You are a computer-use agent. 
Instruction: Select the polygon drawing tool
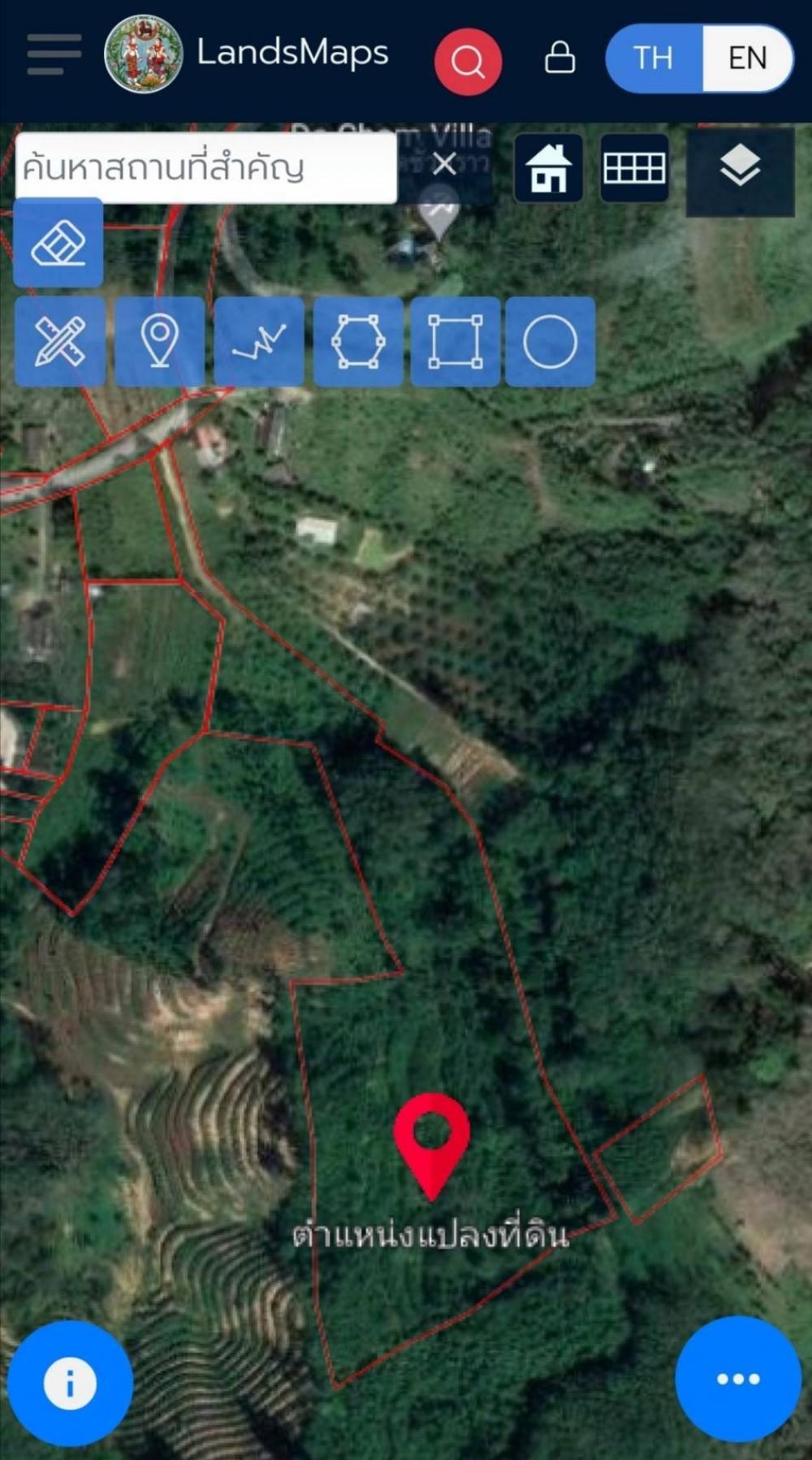(358, 341)
